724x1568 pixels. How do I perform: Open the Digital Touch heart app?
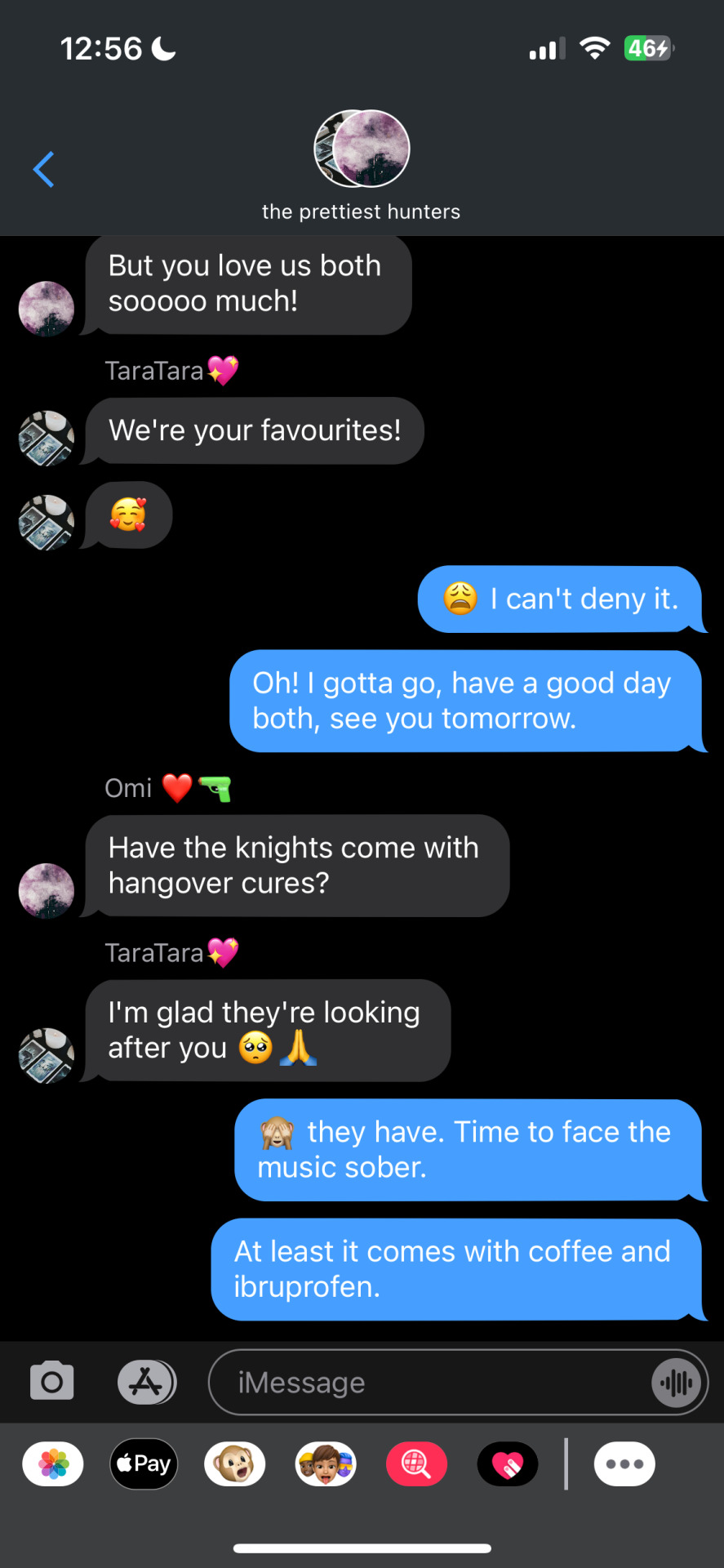[508, 1464]
